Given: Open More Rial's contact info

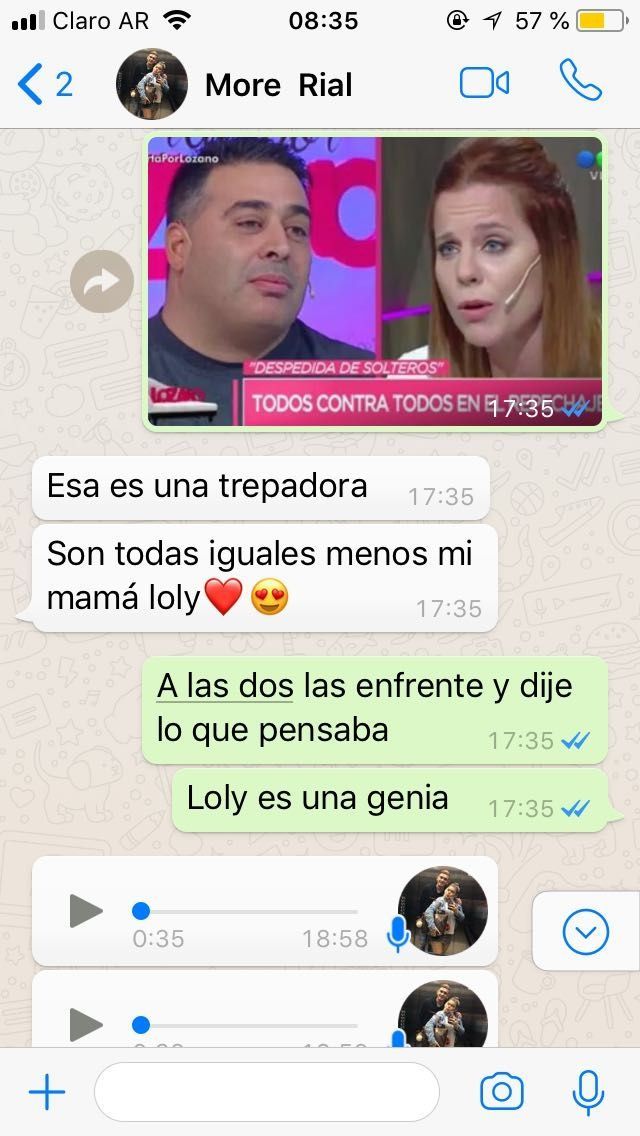Looking at the screenshot, I should [x=278, y=85].
